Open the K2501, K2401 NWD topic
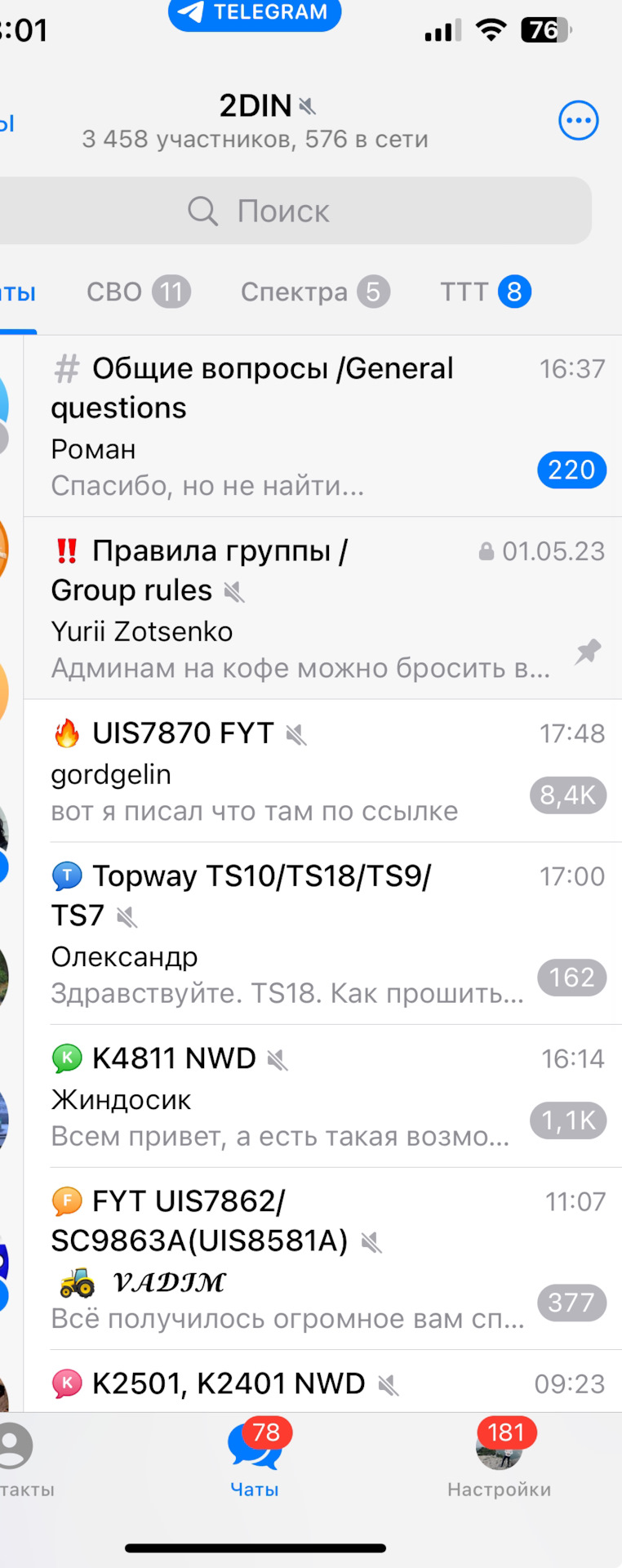Screen dimensions: 622x1568 [x=310, y=1384]
